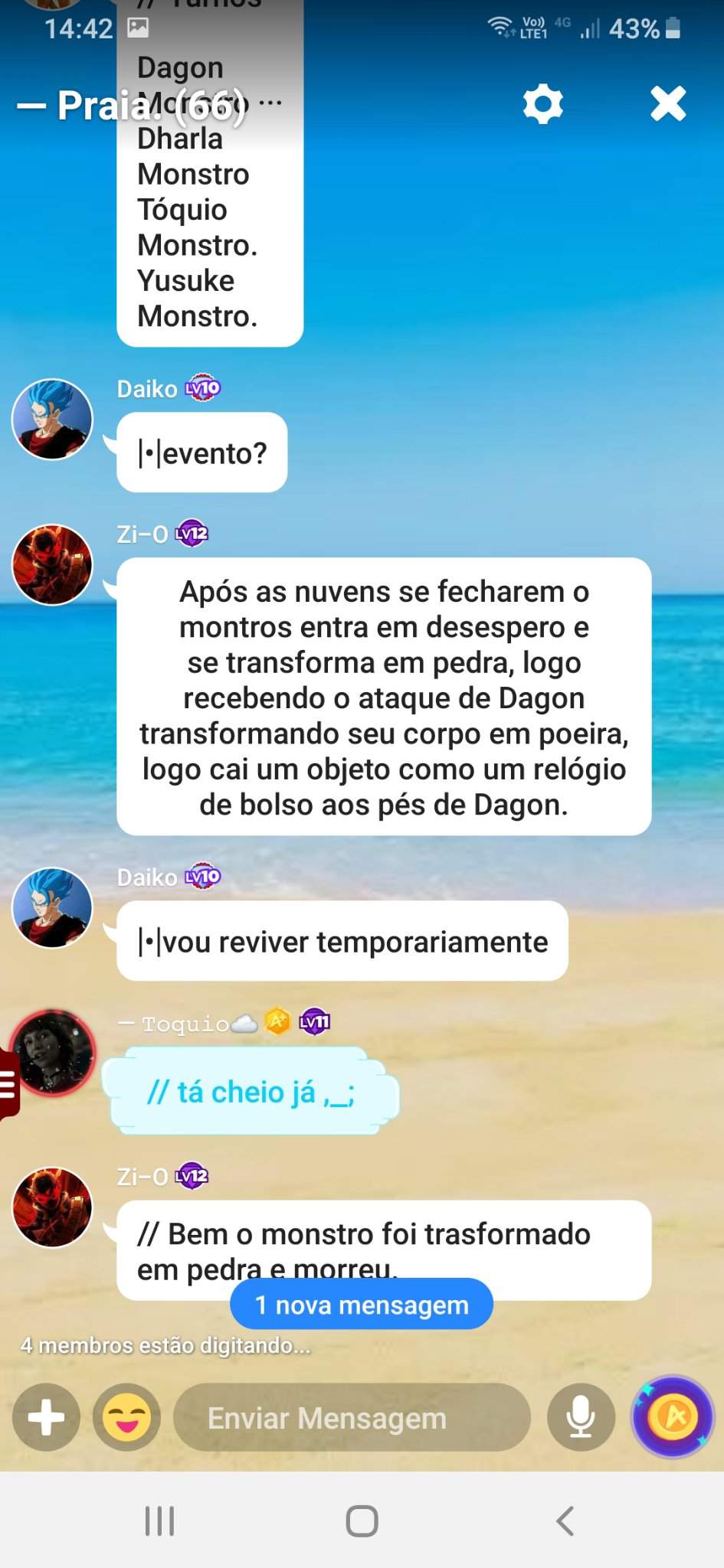The height and width of the screenshot is (1568, 724).
Task: Jump to the 1 nova mensagem
Action: [x=362, y=1305]
